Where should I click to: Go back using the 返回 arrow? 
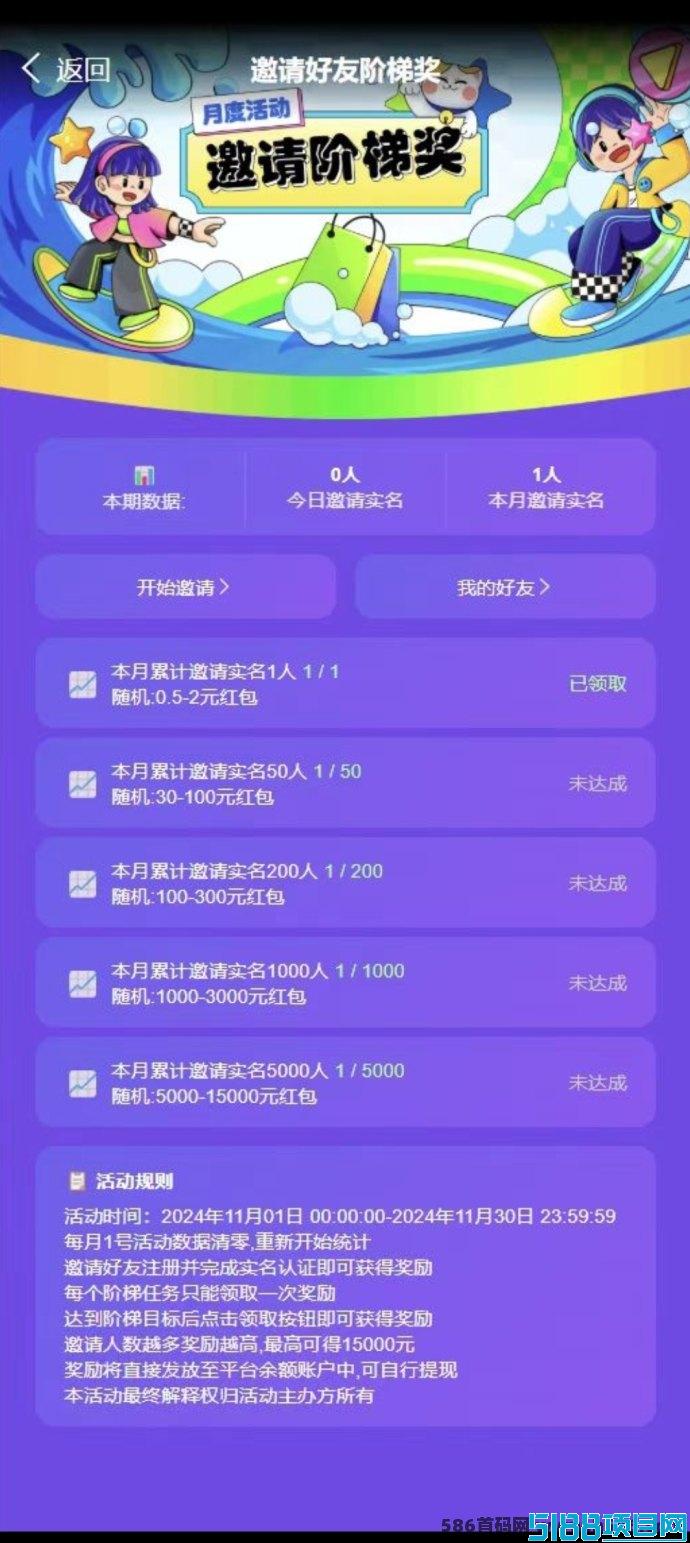pos(65,69)
